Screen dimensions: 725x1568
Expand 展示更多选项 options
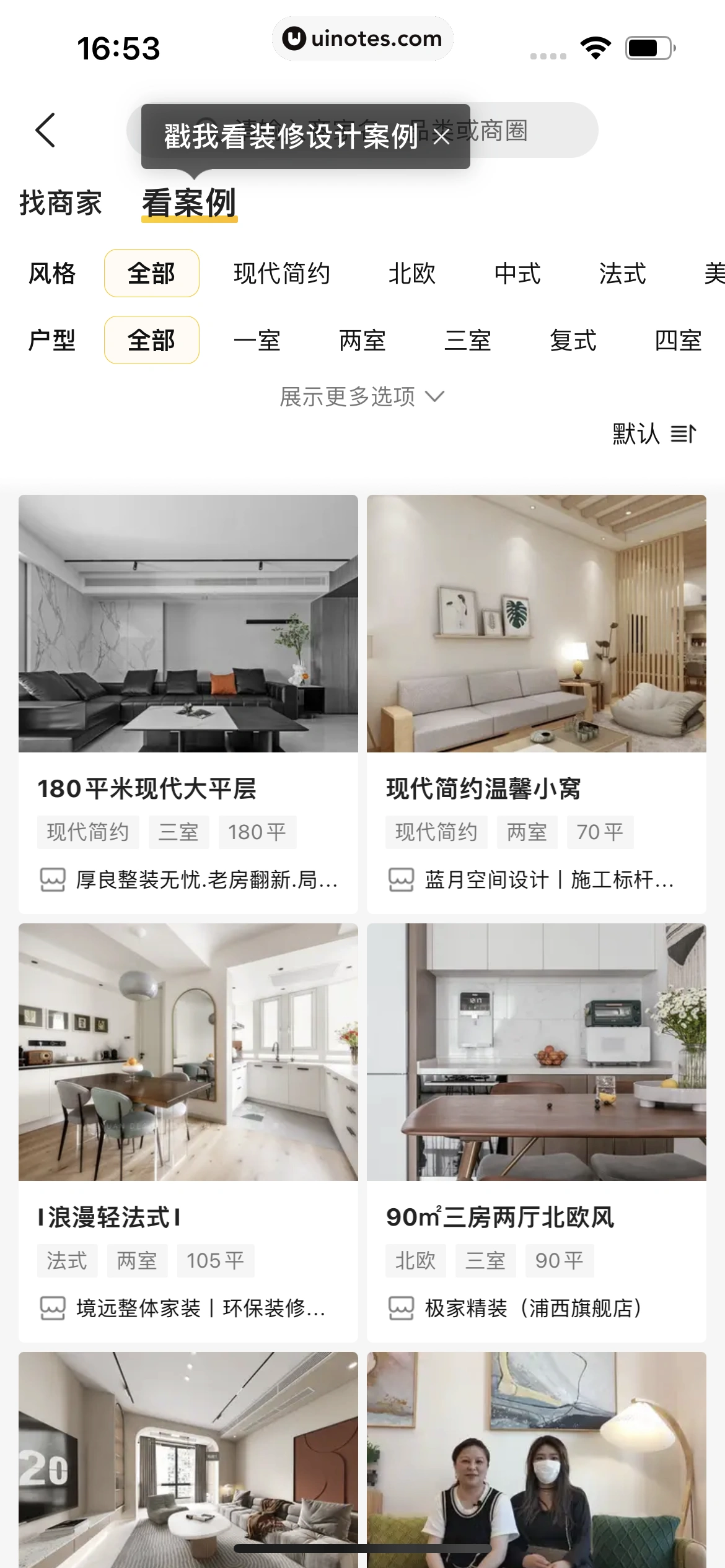(x=347, y=396)
